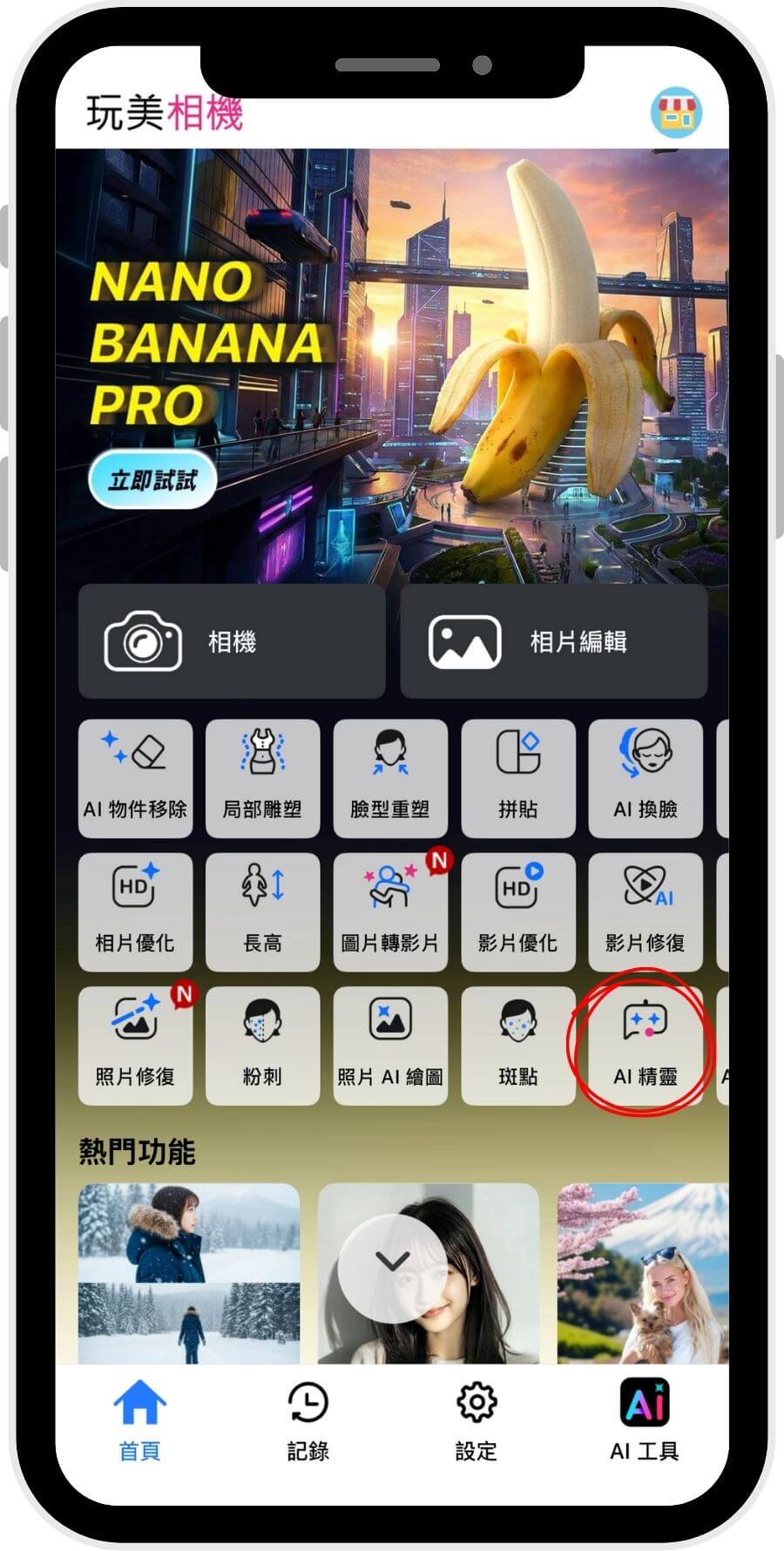The width and height of the screenshot is (784, 1551).
Task: Select the 粉刺 acne removal tool
Action: tap(262, 1044)
